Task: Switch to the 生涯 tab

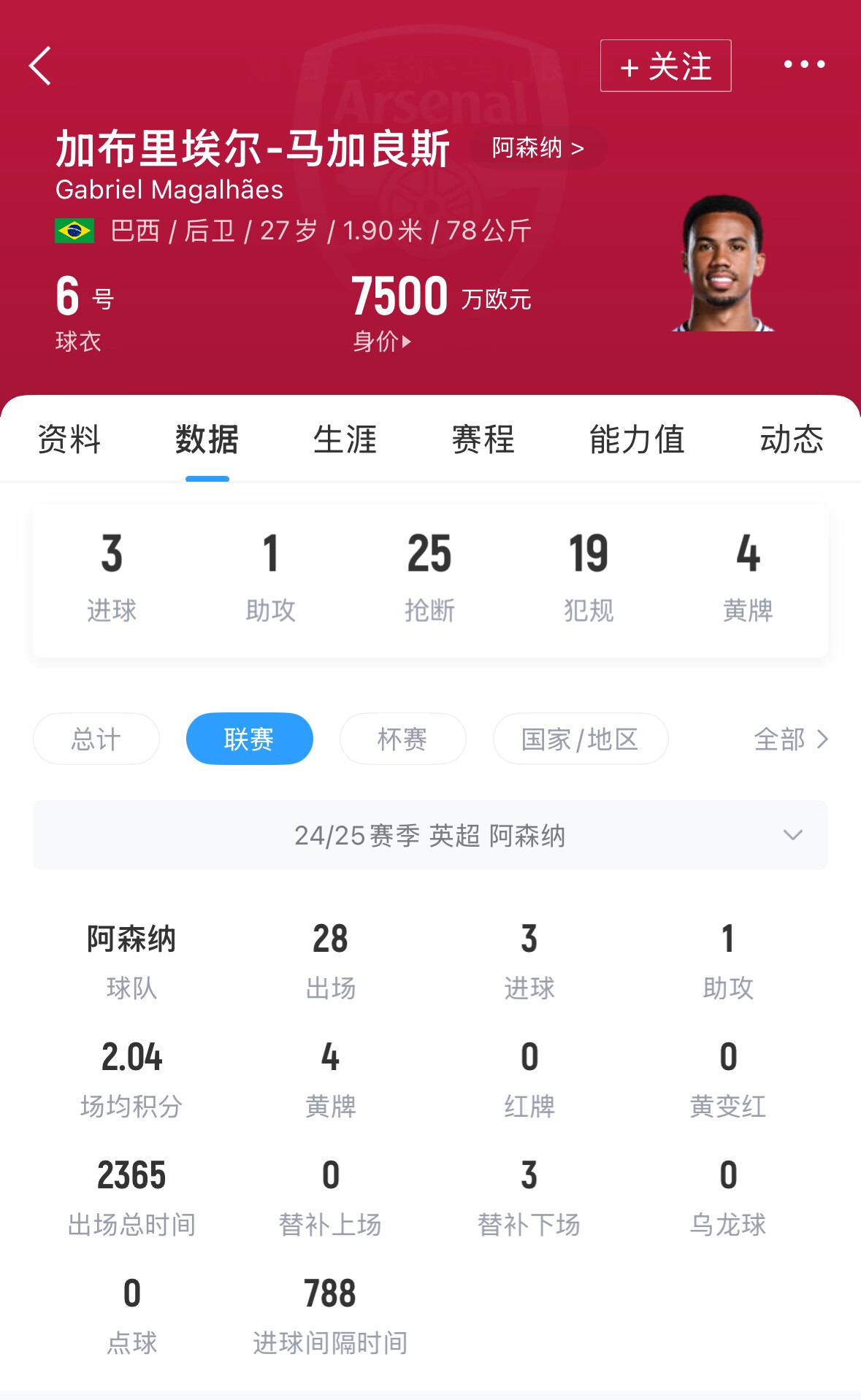Action: [x=345, y=439]
